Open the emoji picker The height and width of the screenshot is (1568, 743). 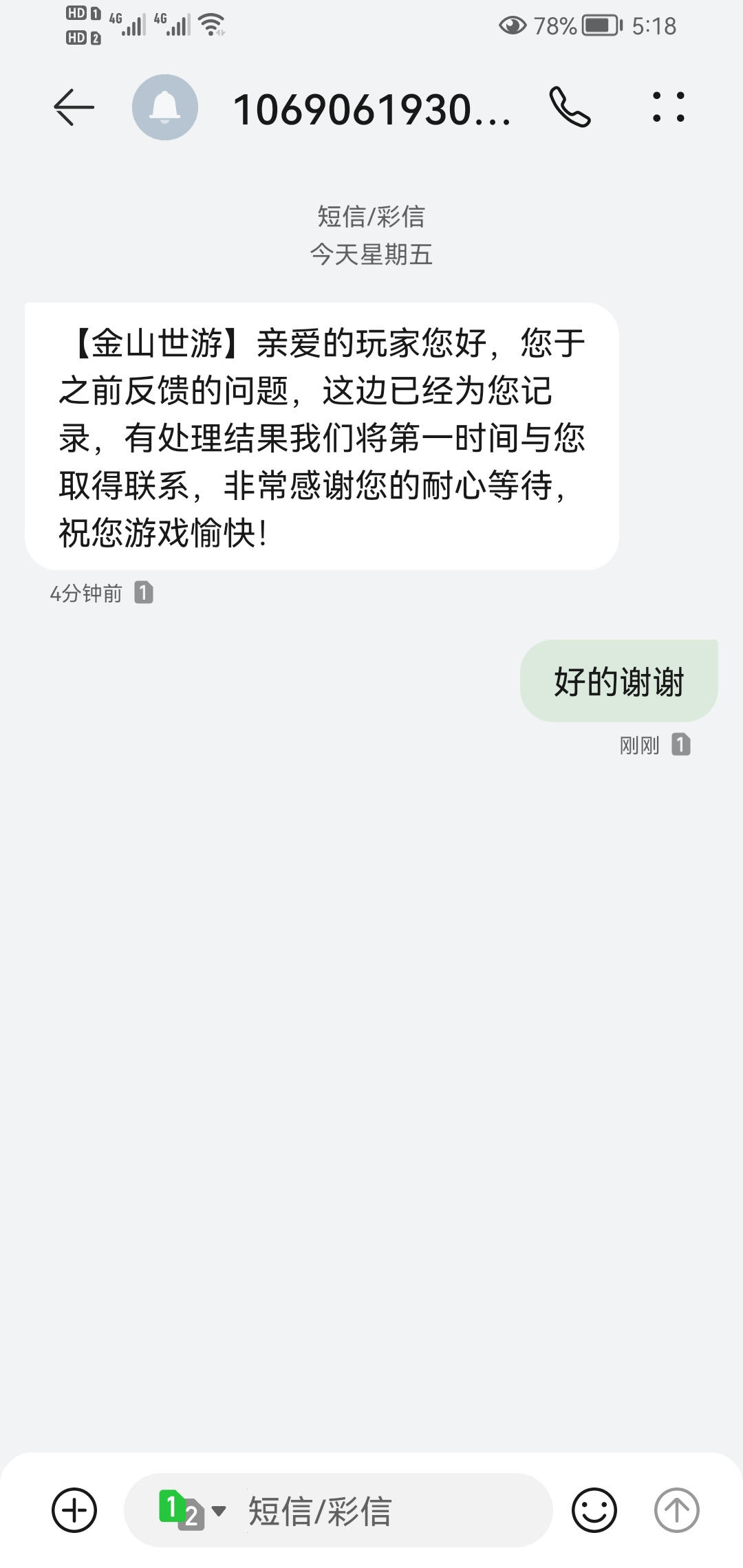[x=594, y=1510]
